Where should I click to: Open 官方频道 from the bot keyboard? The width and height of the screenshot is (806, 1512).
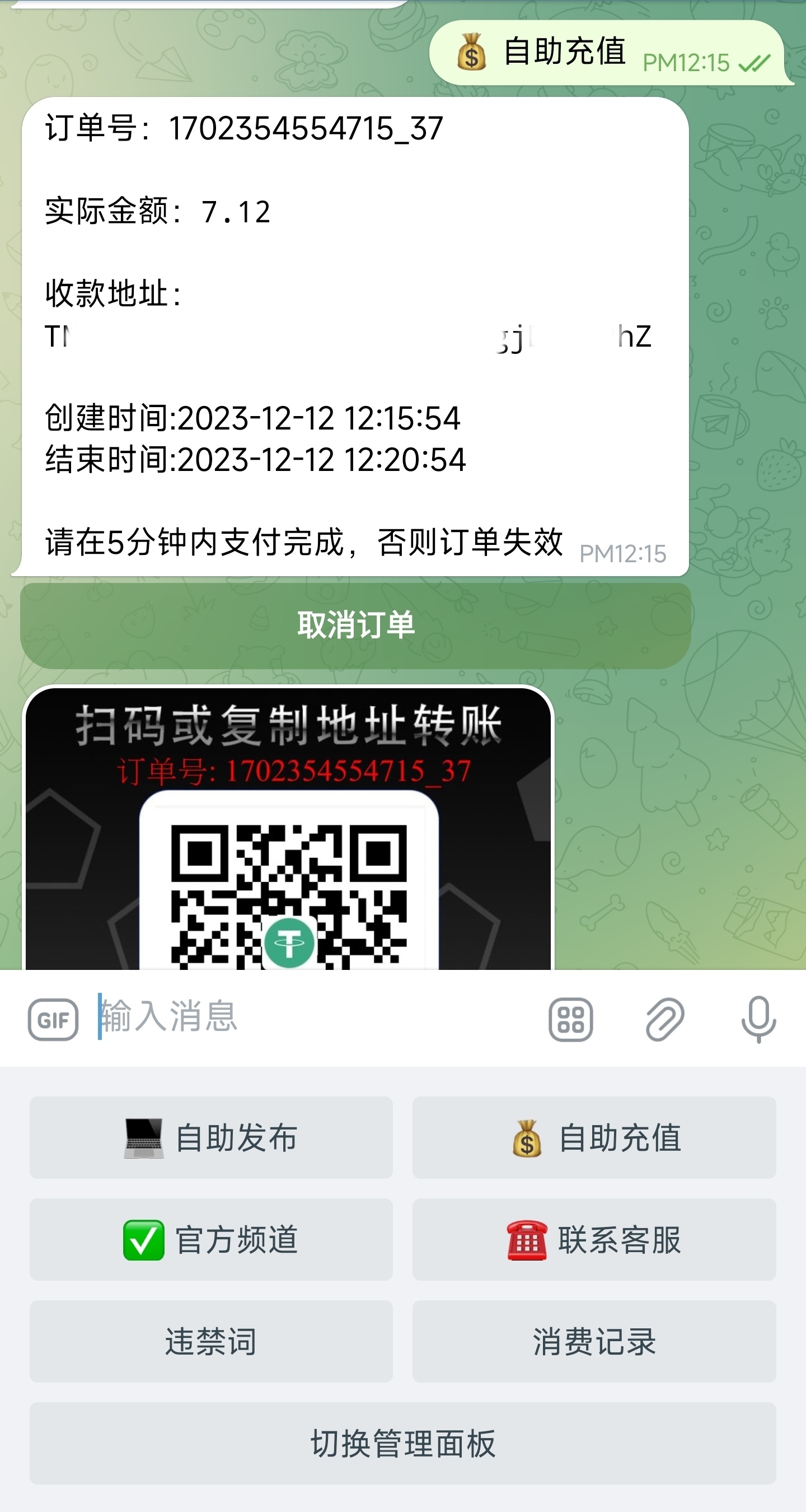pos(211,1240)
